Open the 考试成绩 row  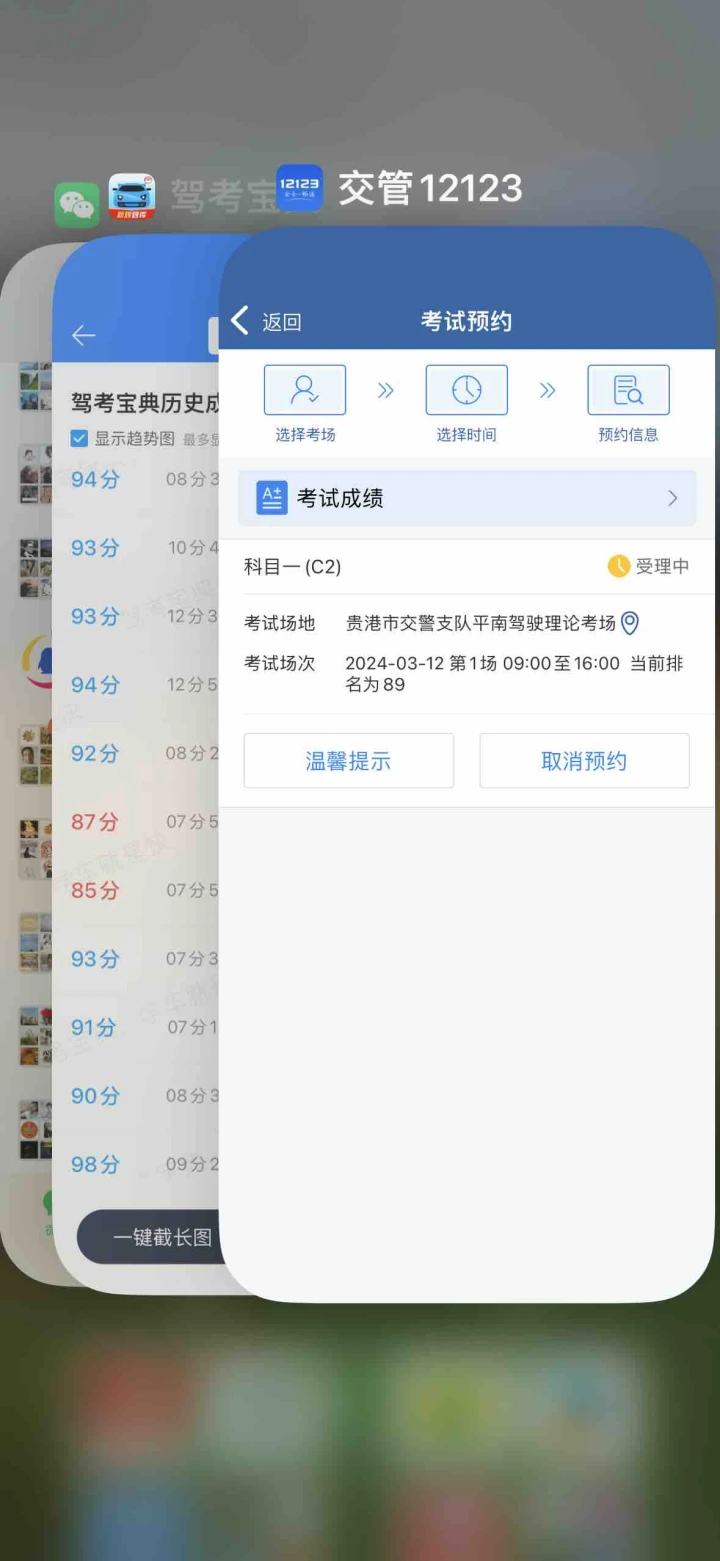[467, 498]
